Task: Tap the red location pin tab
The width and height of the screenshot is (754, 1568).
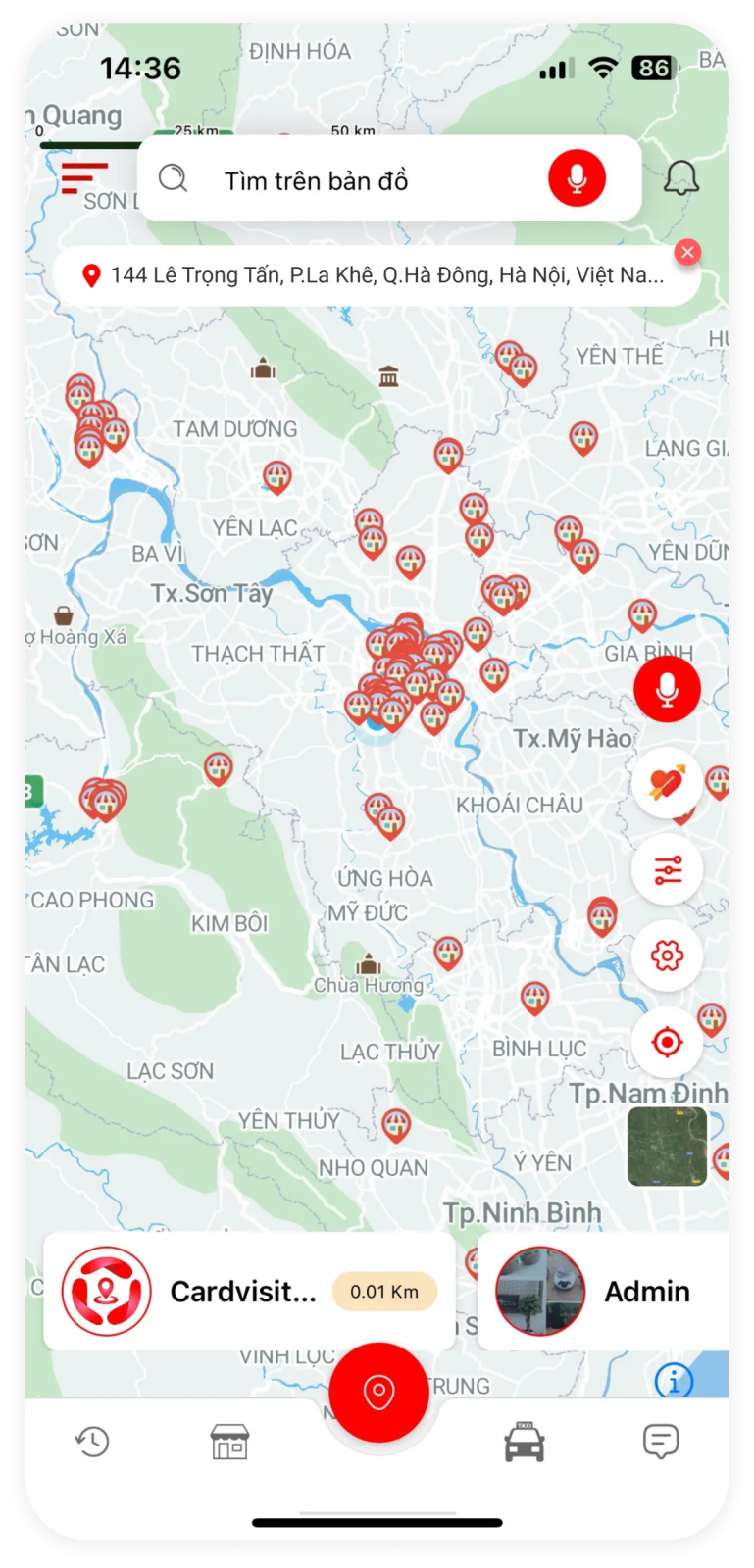Action: click(378, 1392)
